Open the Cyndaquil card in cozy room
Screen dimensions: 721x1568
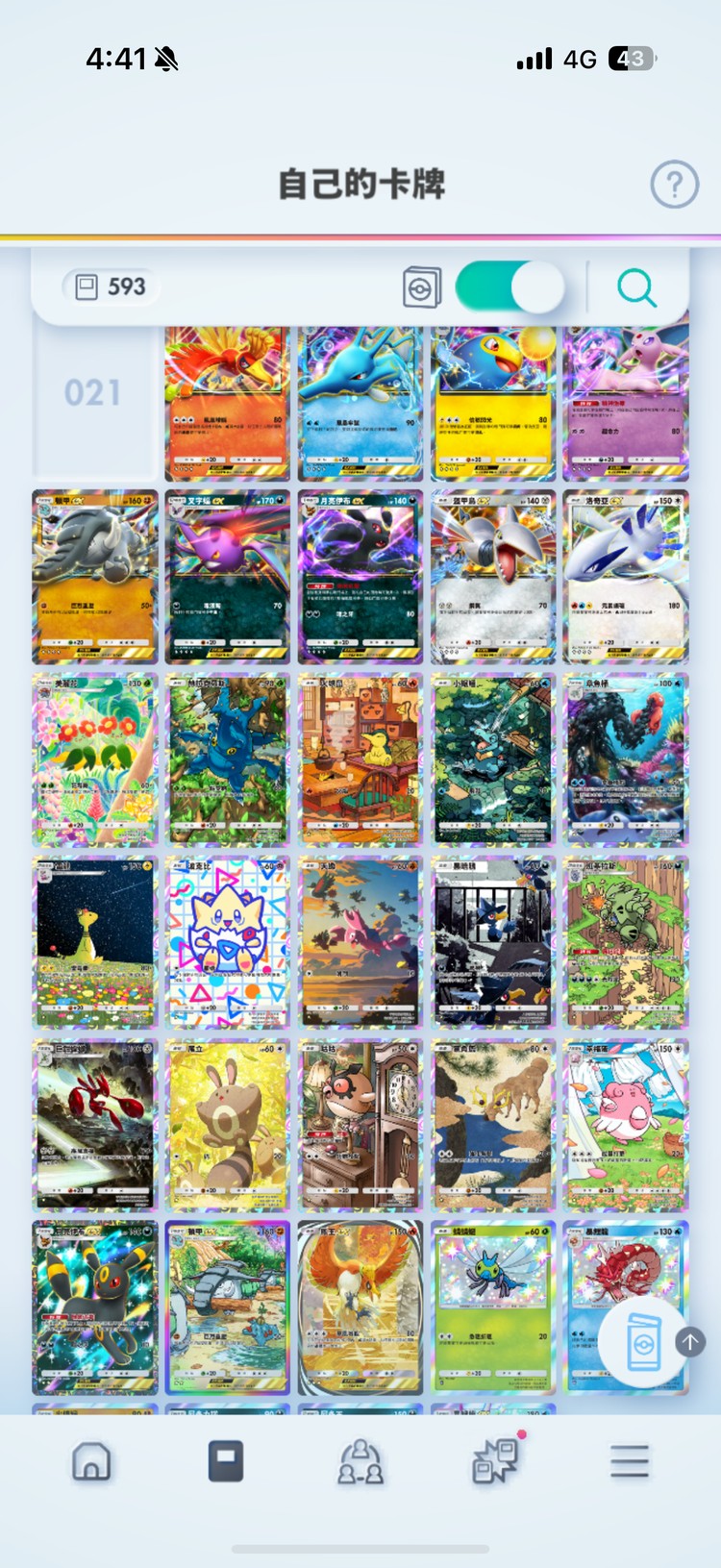(360, 759)
